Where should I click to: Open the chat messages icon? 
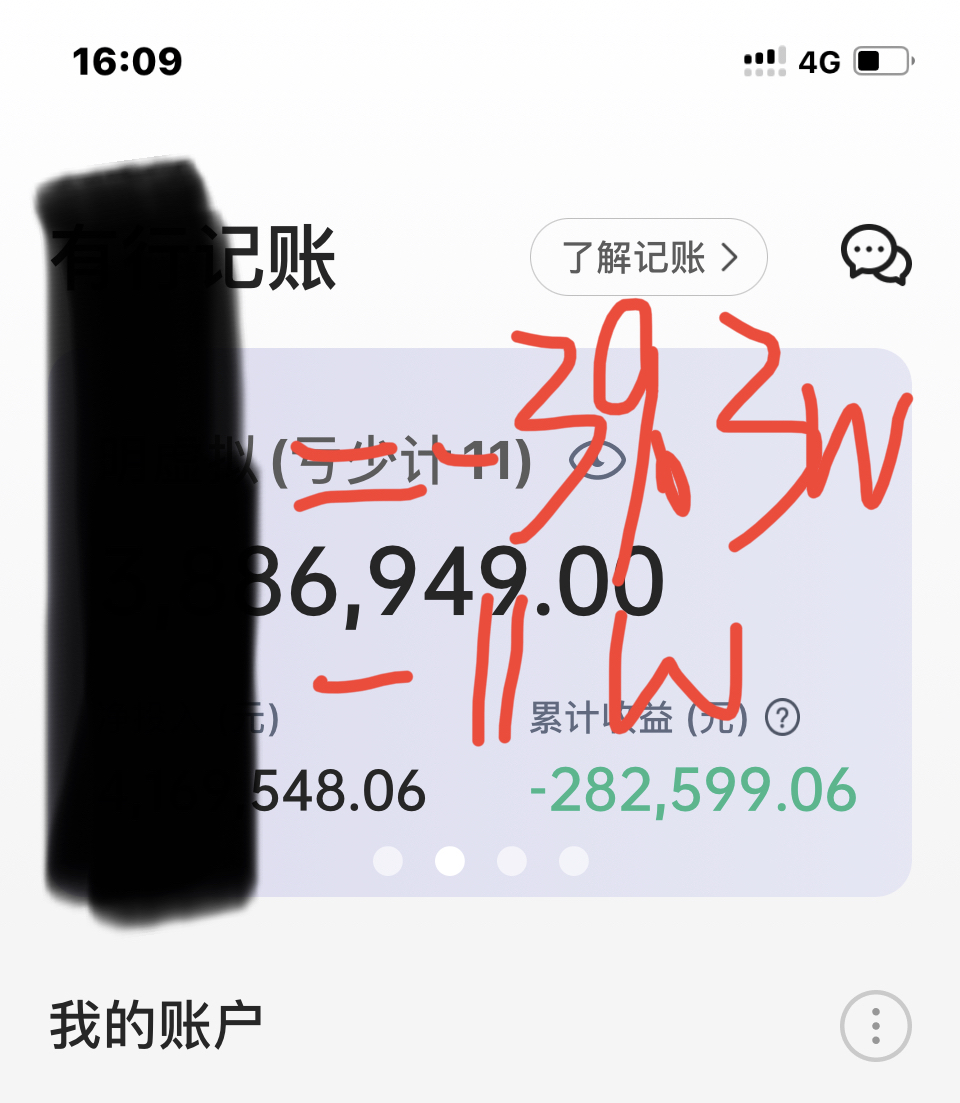pos(876,254)
